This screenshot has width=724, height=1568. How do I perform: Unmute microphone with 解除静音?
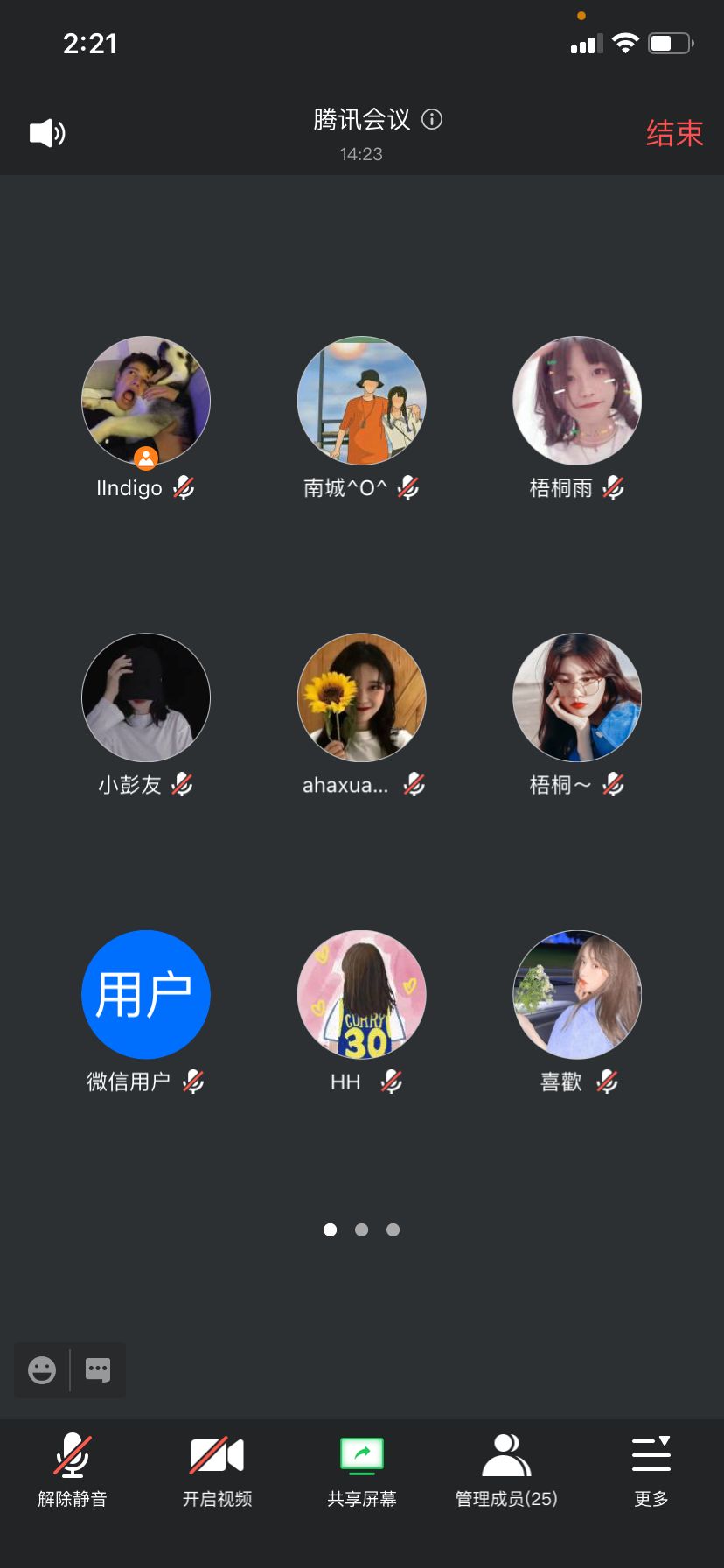click(73, 1470)
